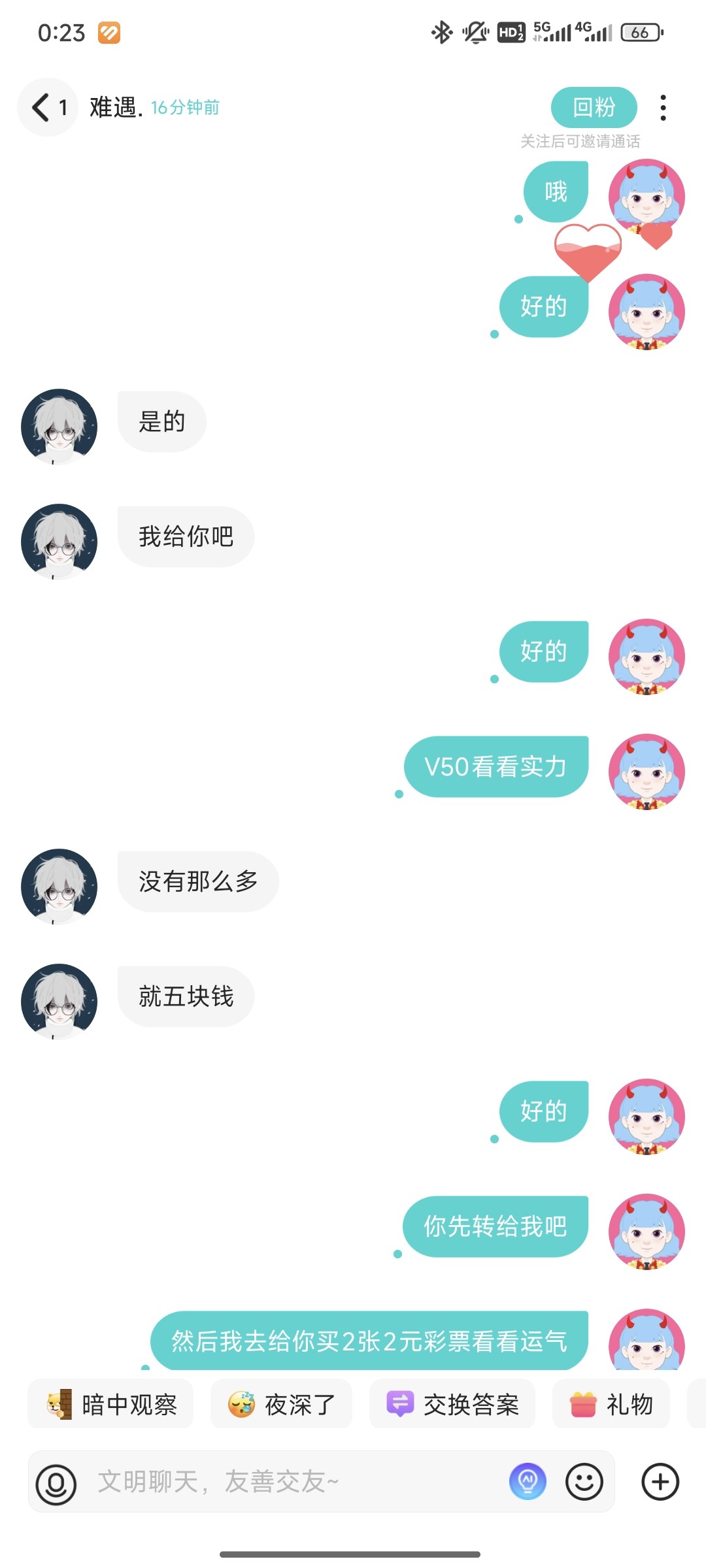Open the emoji picker smiley icon
Image resolution: width=706 pixels, height=1568 pixels.
pos(584,1482)
